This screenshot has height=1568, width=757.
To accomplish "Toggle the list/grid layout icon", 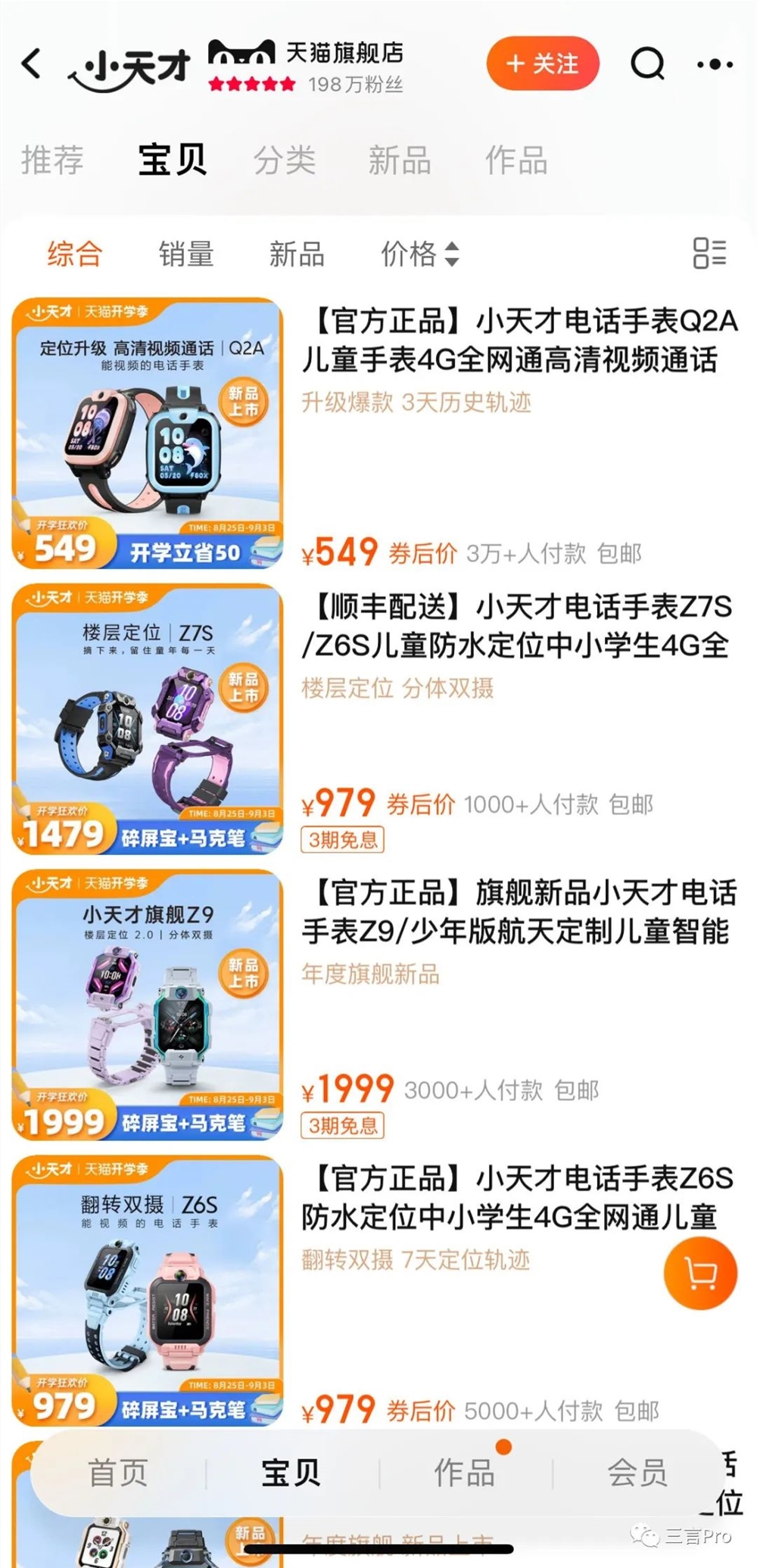I will [709, 254].
